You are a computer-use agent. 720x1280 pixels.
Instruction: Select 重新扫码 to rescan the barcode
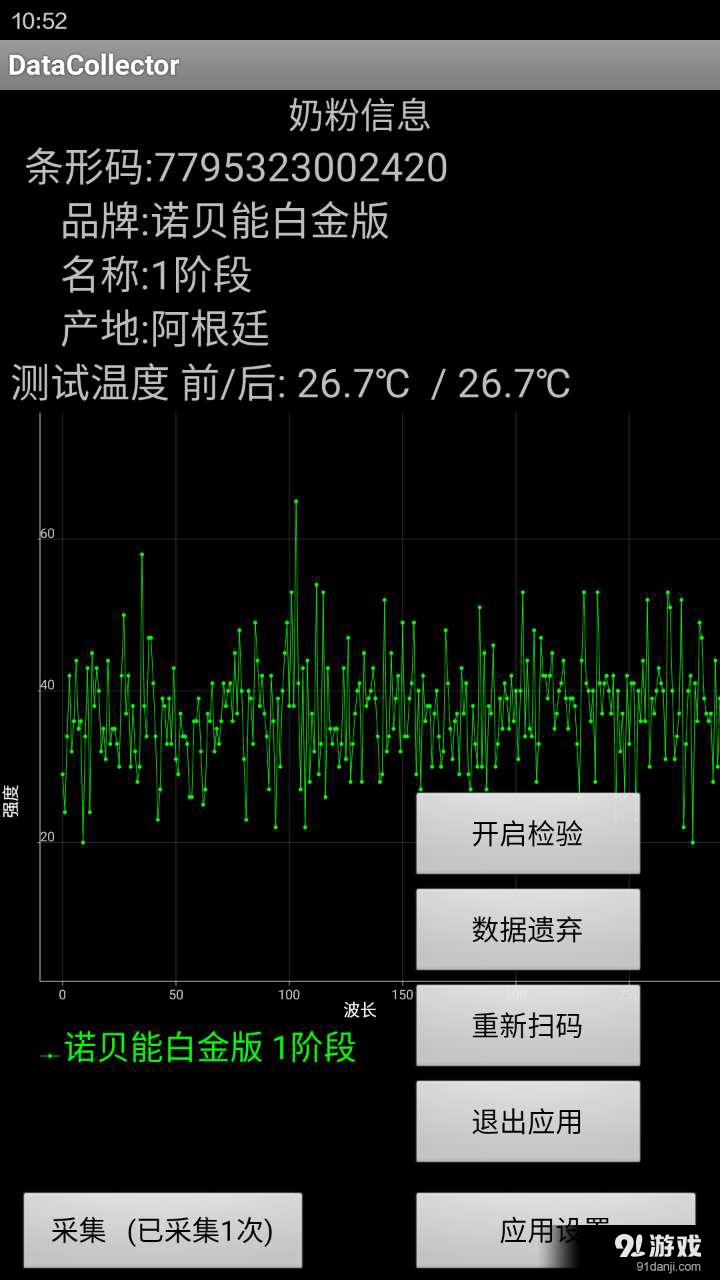point(528,1025)
